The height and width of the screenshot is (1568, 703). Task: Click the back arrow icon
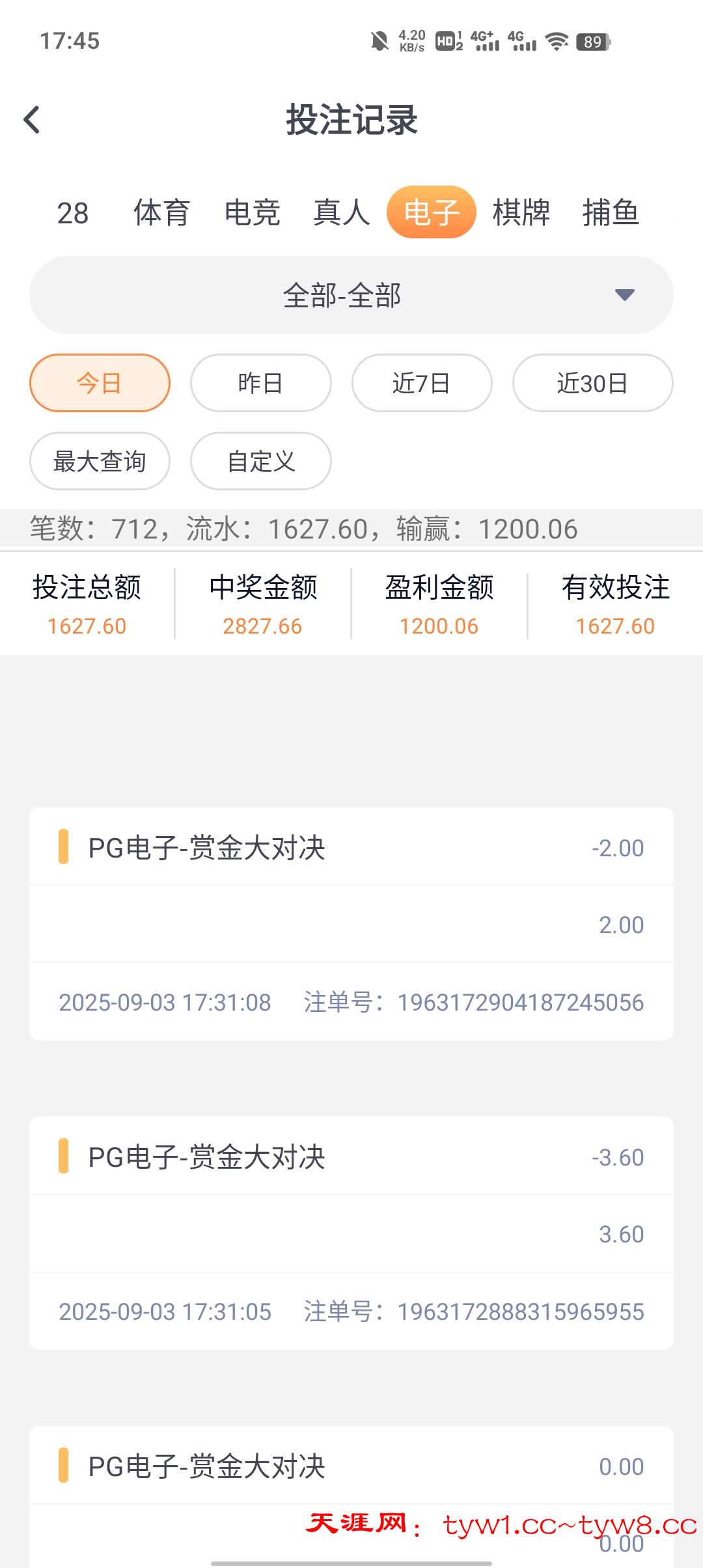[x=31, y=120]
